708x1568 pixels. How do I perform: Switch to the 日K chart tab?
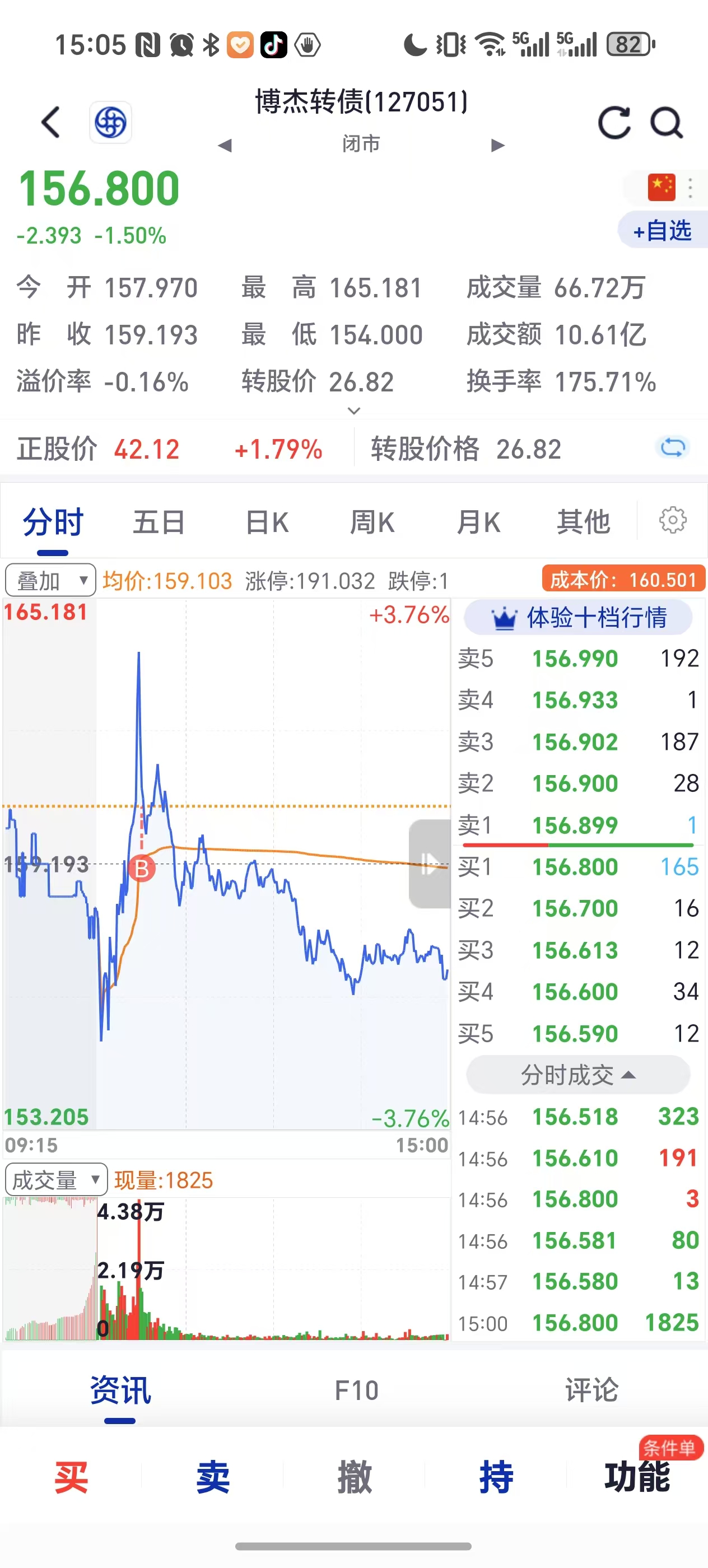point(267,522)
